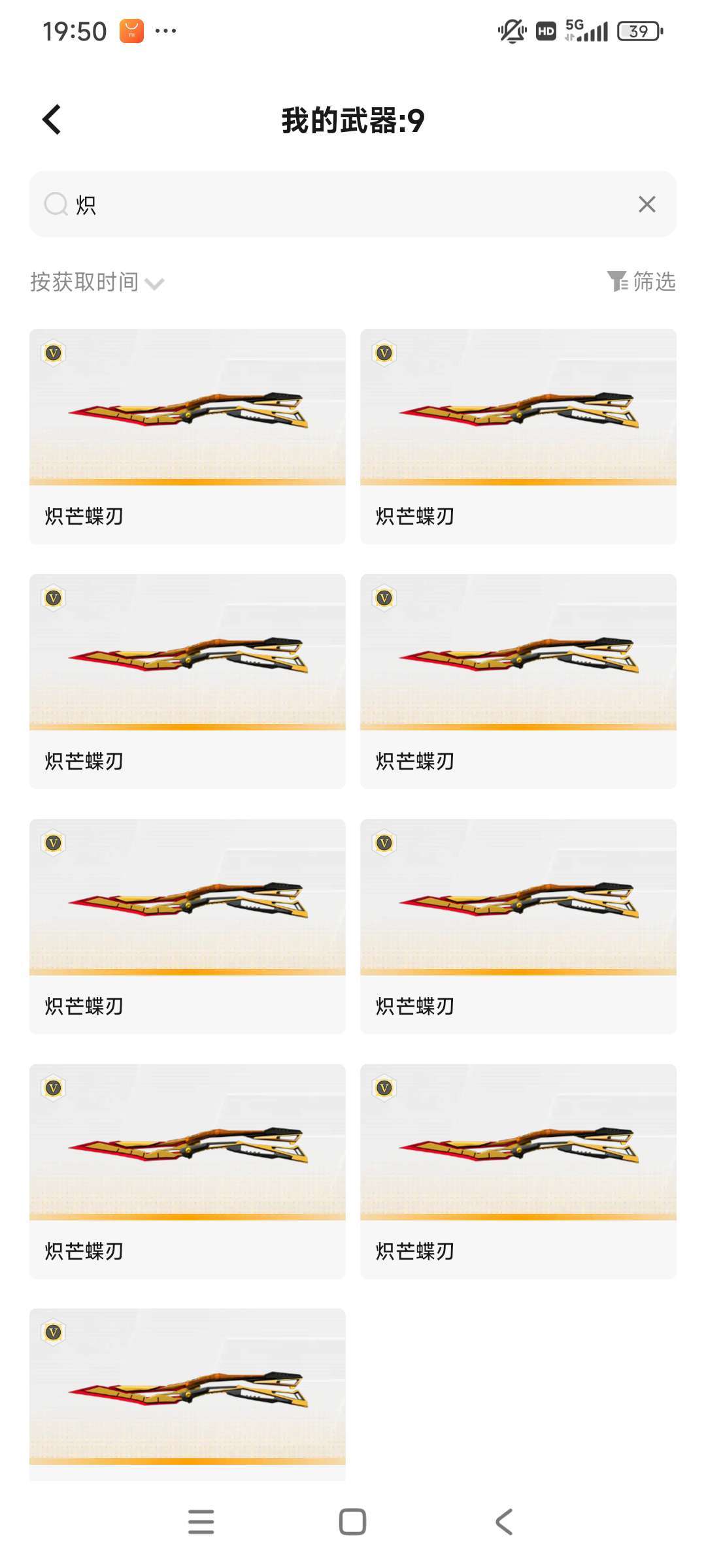Open recent apps from navigation bar
706x1568 pixels.
pos(201,1522)
